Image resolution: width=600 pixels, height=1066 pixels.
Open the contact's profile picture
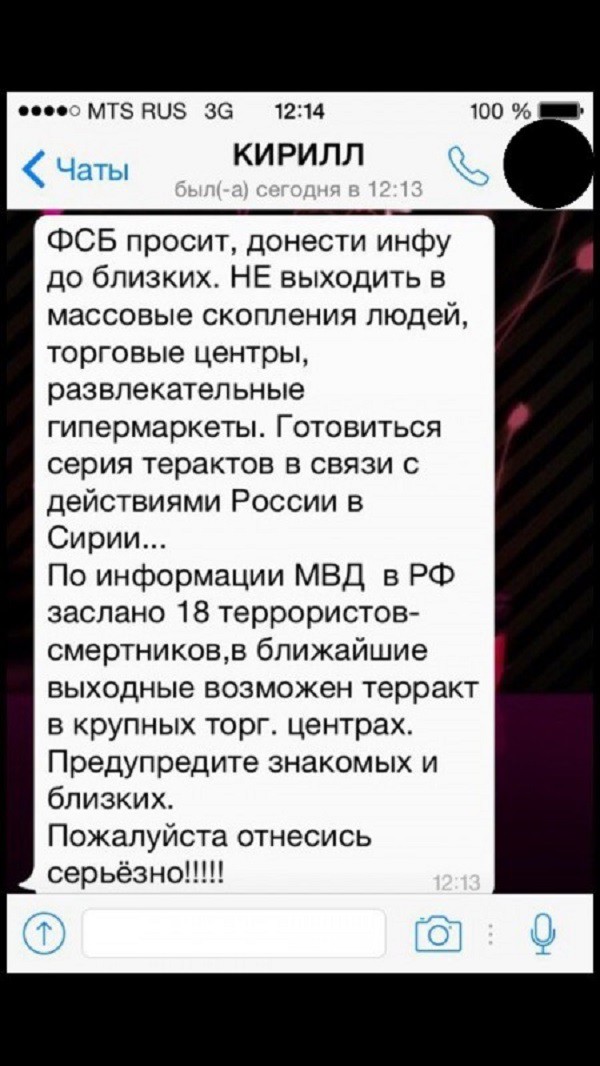(548, 165)
